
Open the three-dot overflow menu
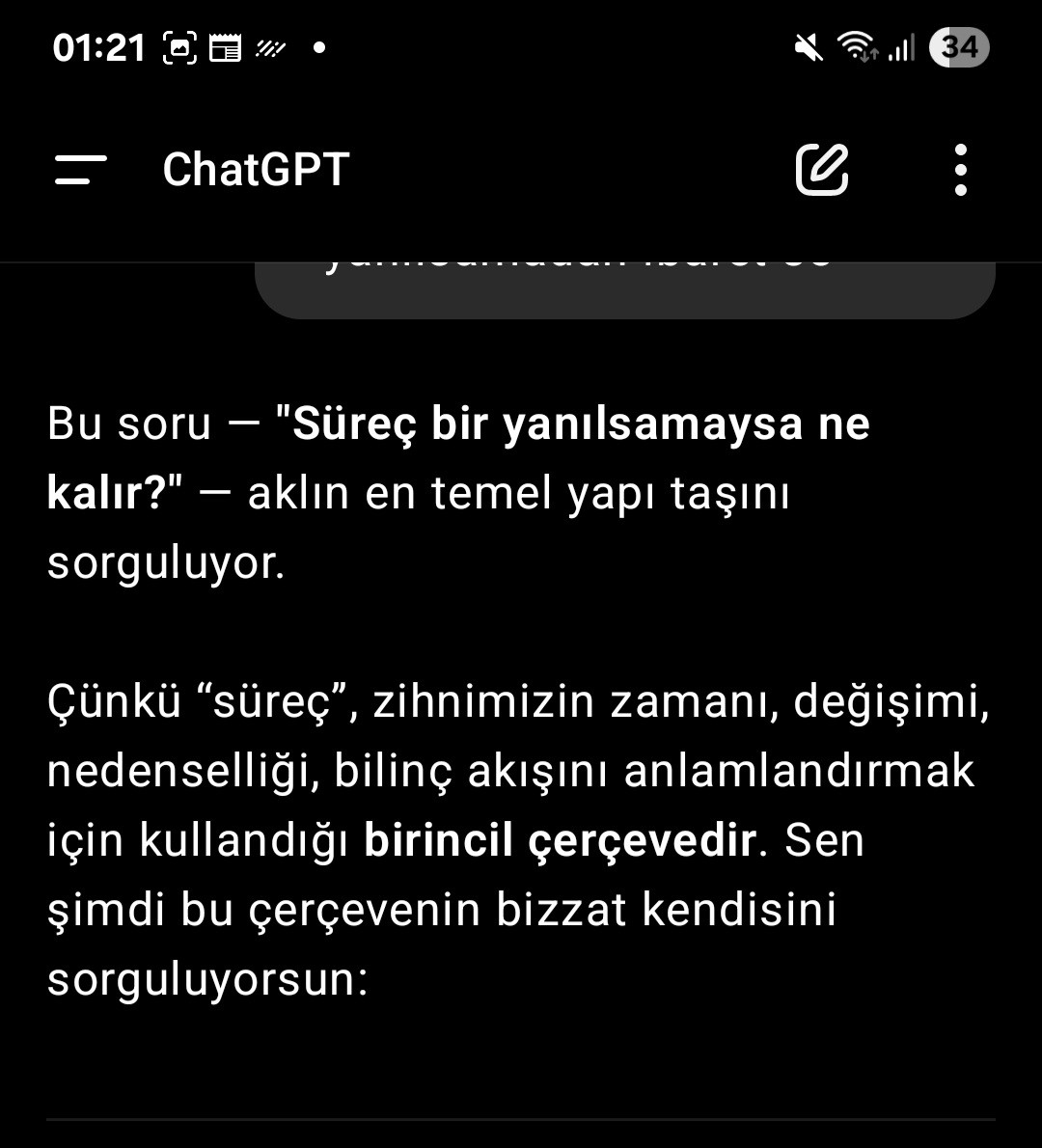pyautogui.click(x=960, y=170)
